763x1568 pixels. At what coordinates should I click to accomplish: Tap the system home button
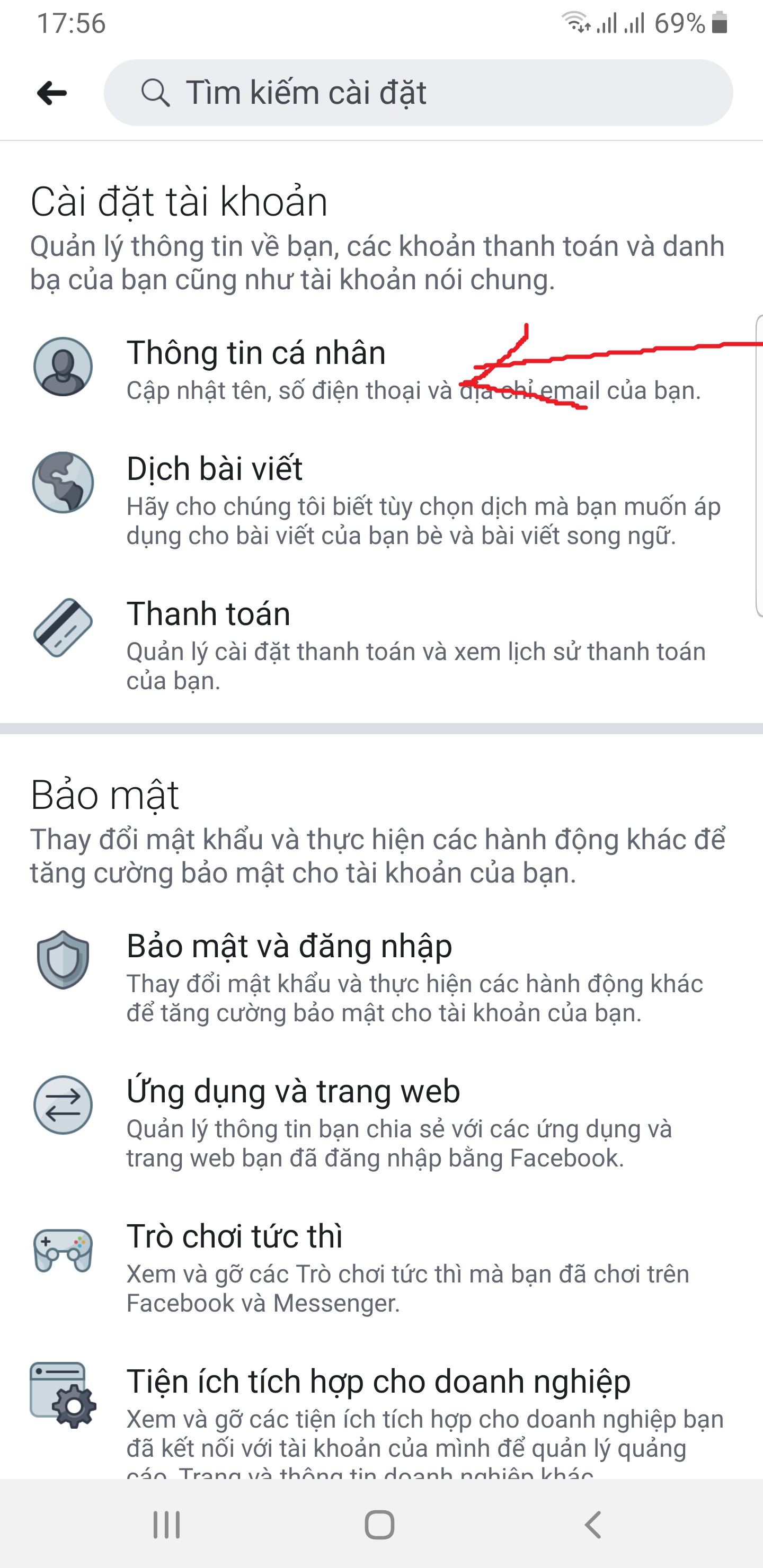[379, 1525]
